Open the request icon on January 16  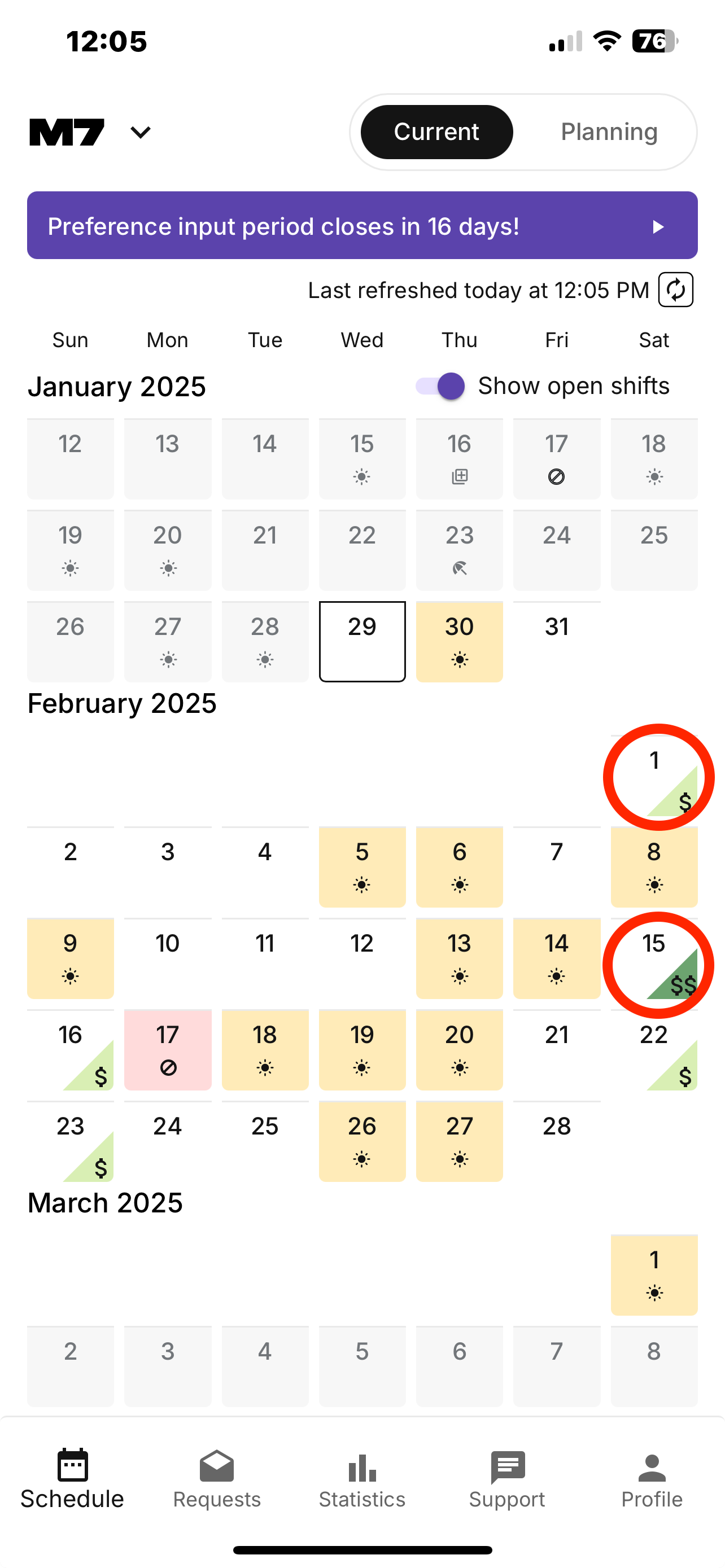[459, 476]
